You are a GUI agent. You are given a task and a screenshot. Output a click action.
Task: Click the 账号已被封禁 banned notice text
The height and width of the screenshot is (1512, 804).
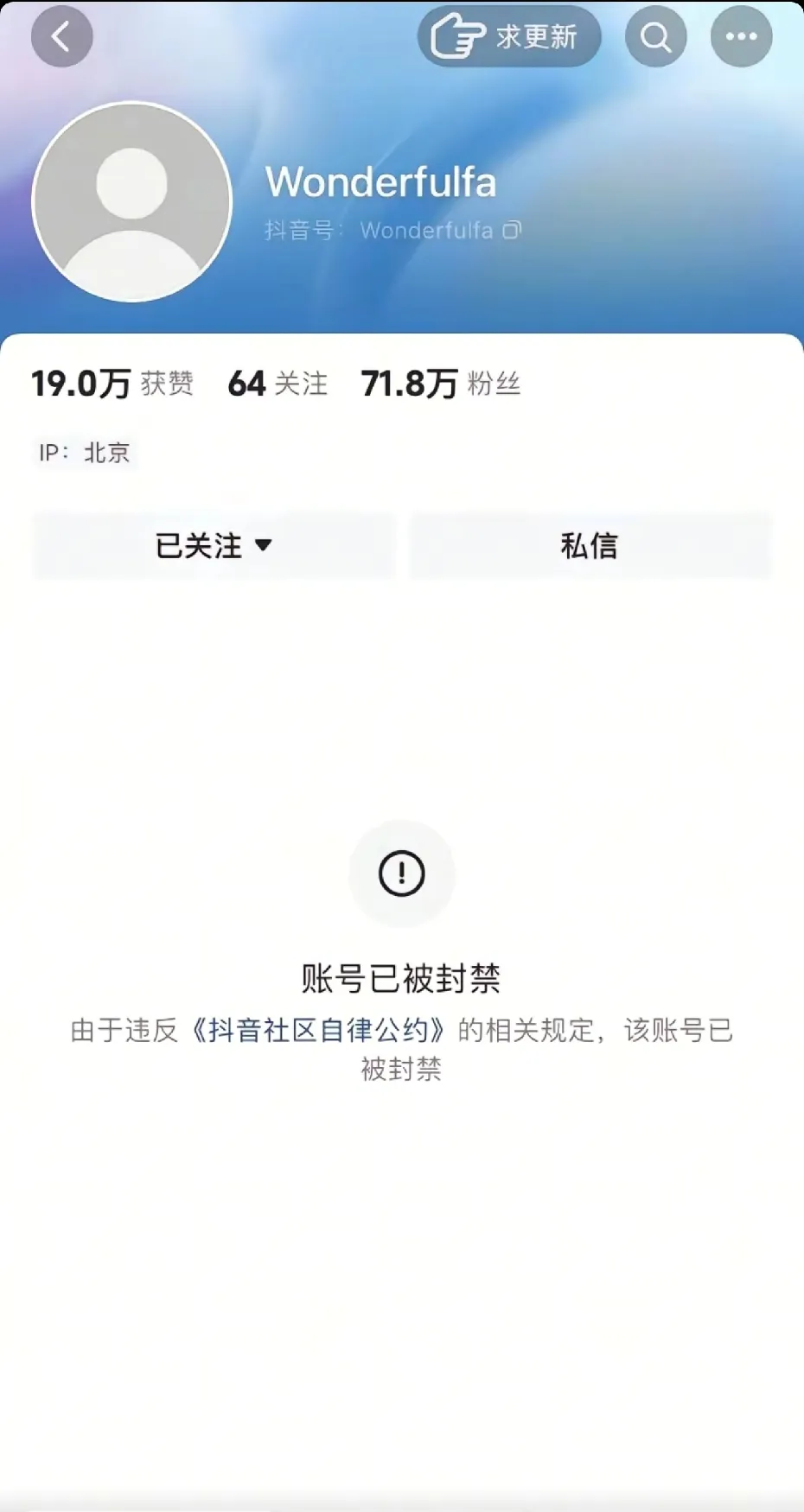[402, 979]
